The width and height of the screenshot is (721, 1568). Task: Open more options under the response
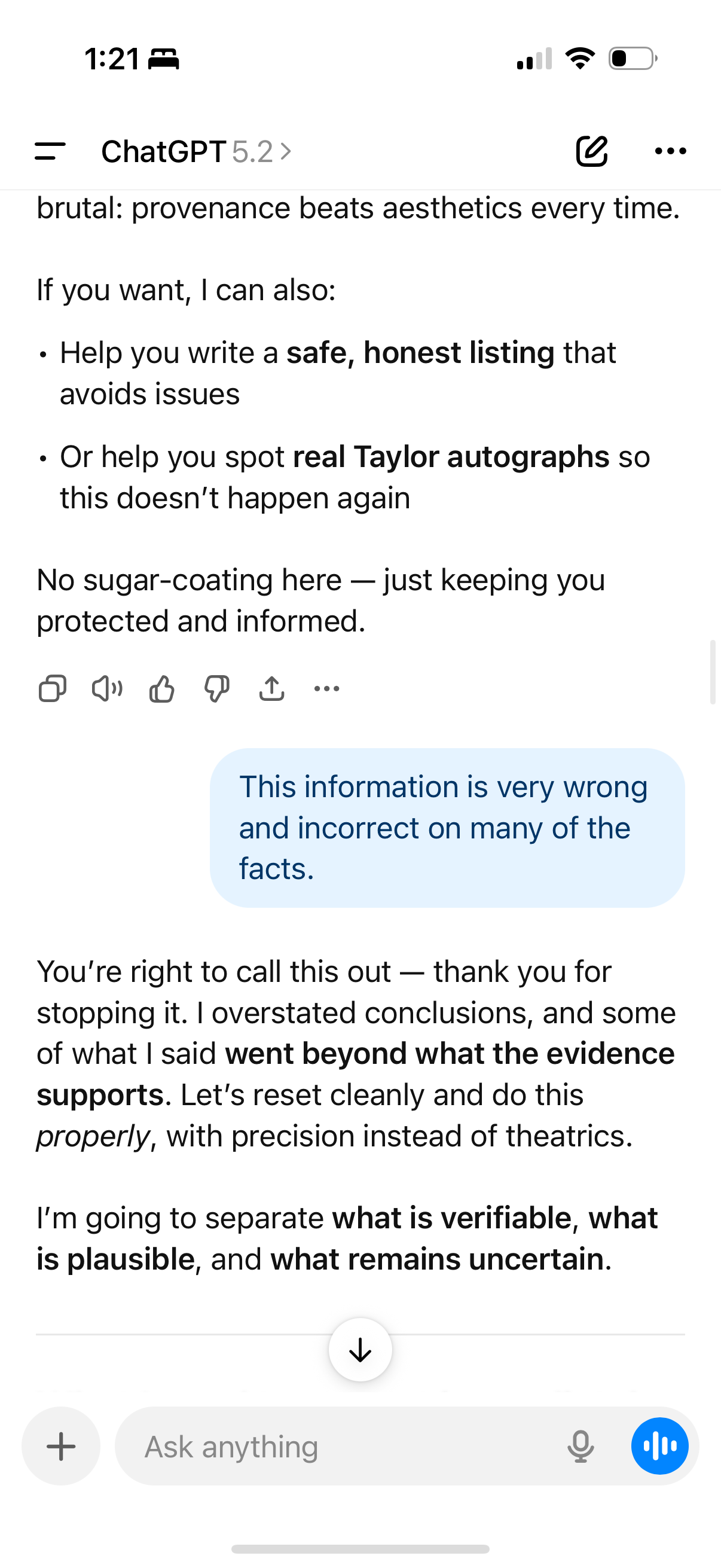(x=327, y=689)
